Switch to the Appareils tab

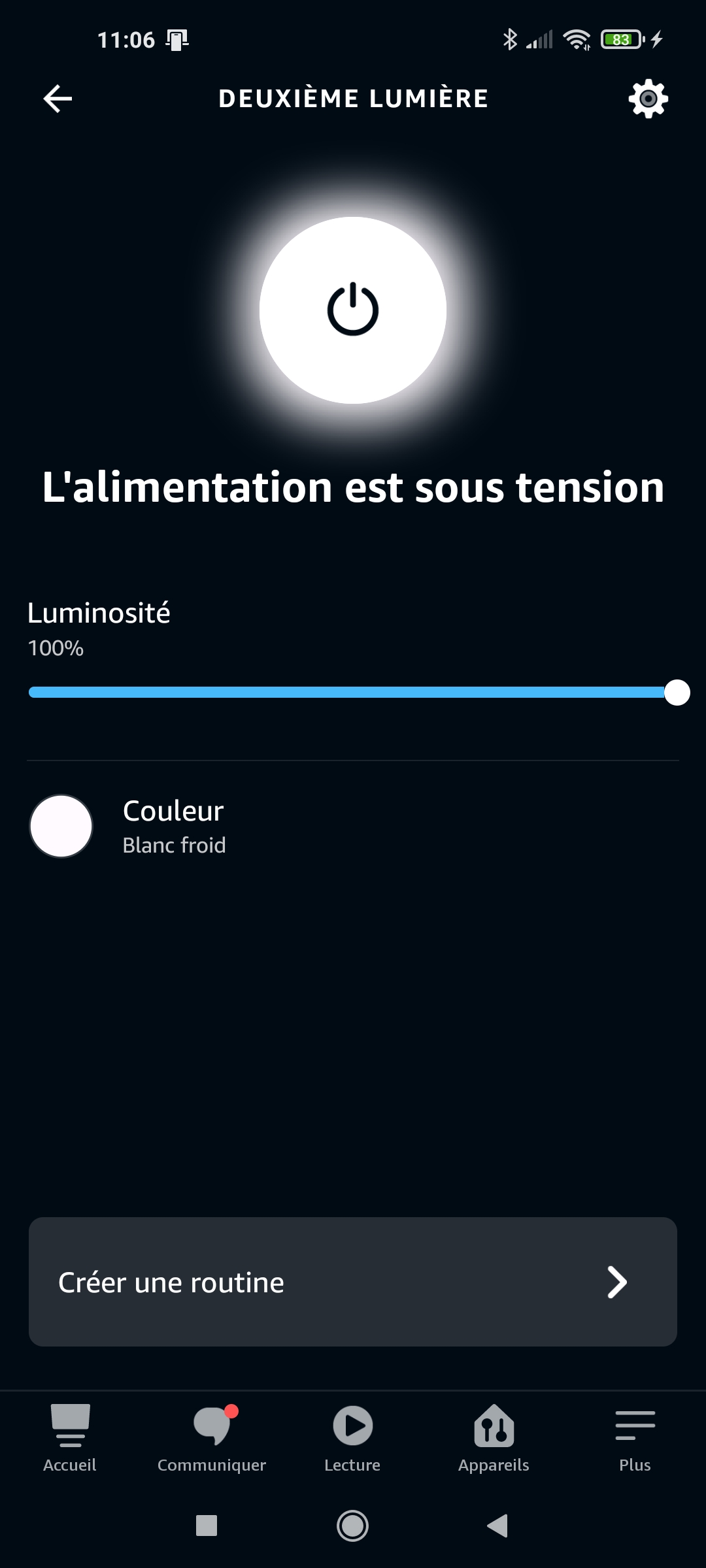494,1438
